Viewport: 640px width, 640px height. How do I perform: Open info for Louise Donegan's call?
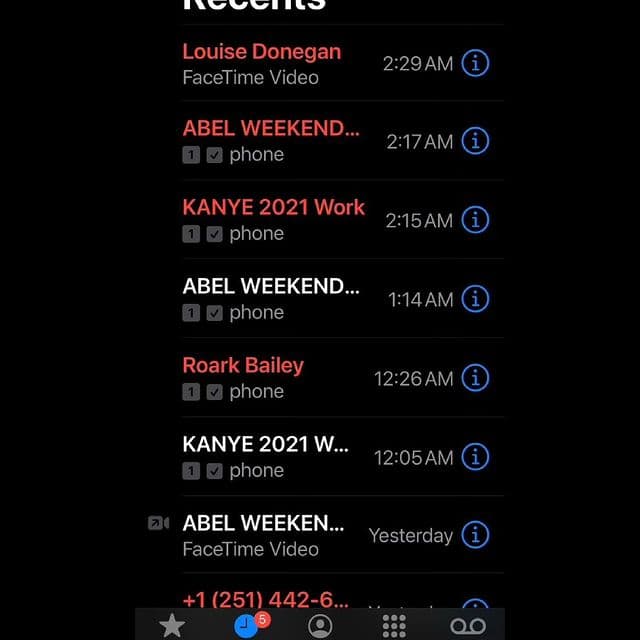click(x=476, y=63)
